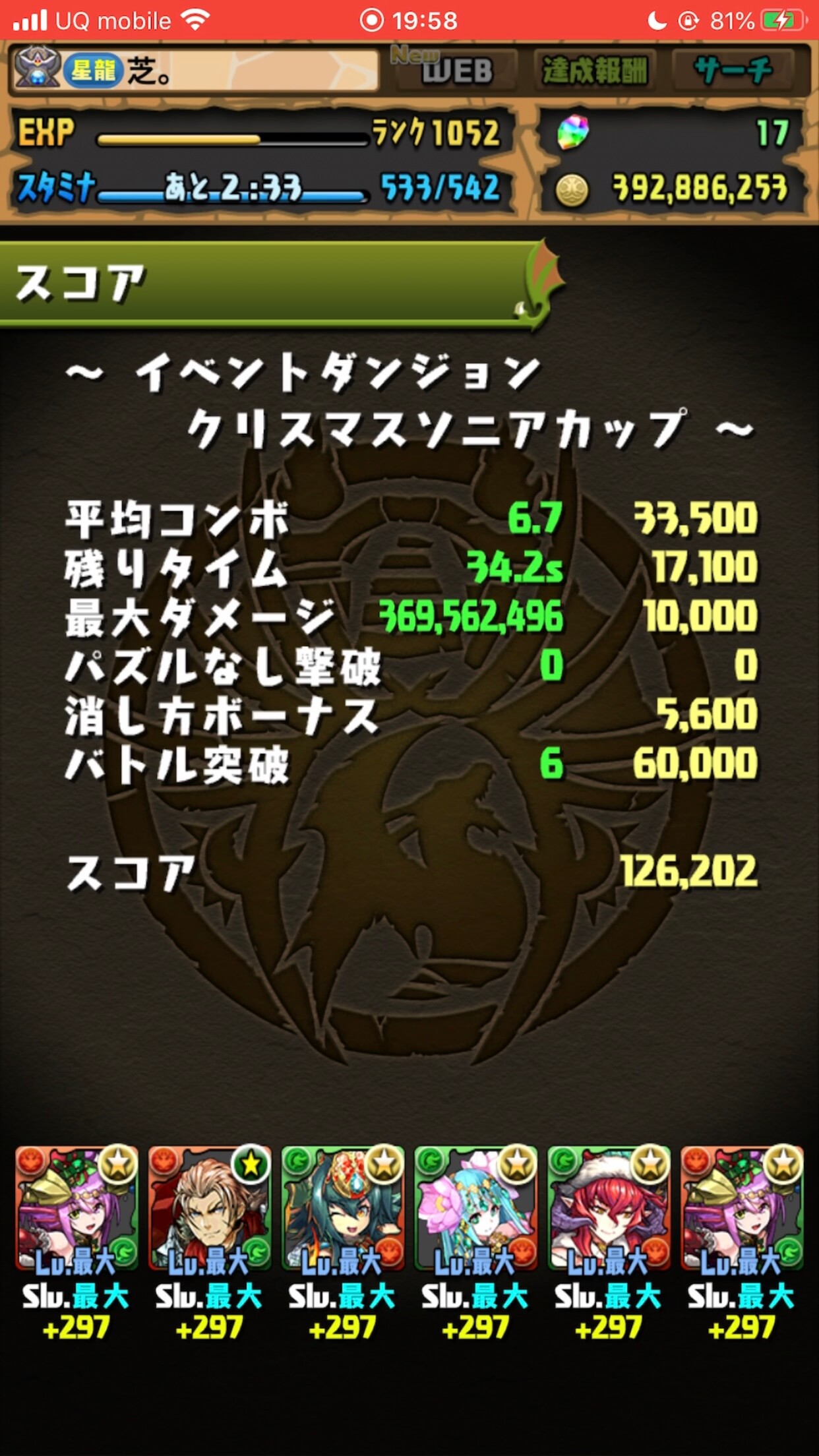The image size is (819, 1456).
Task: Select the brown-haired man team monster
Action: [210, 1208]
